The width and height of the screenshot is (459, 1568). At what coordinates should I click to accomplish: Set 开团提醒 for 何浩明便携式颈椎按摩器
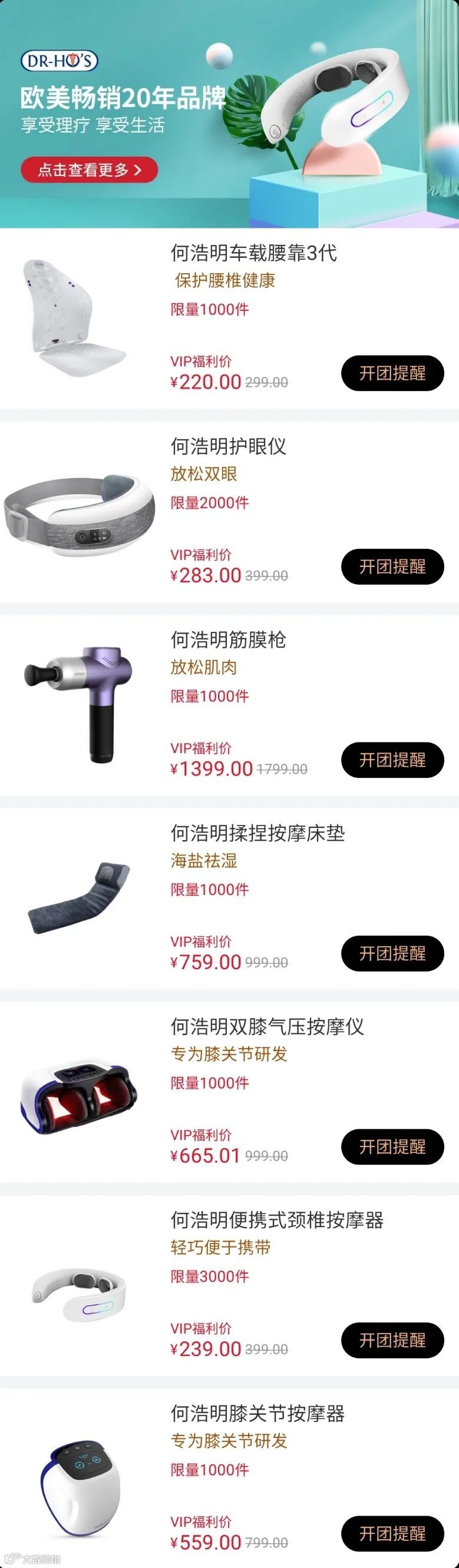coord(392,1340)
